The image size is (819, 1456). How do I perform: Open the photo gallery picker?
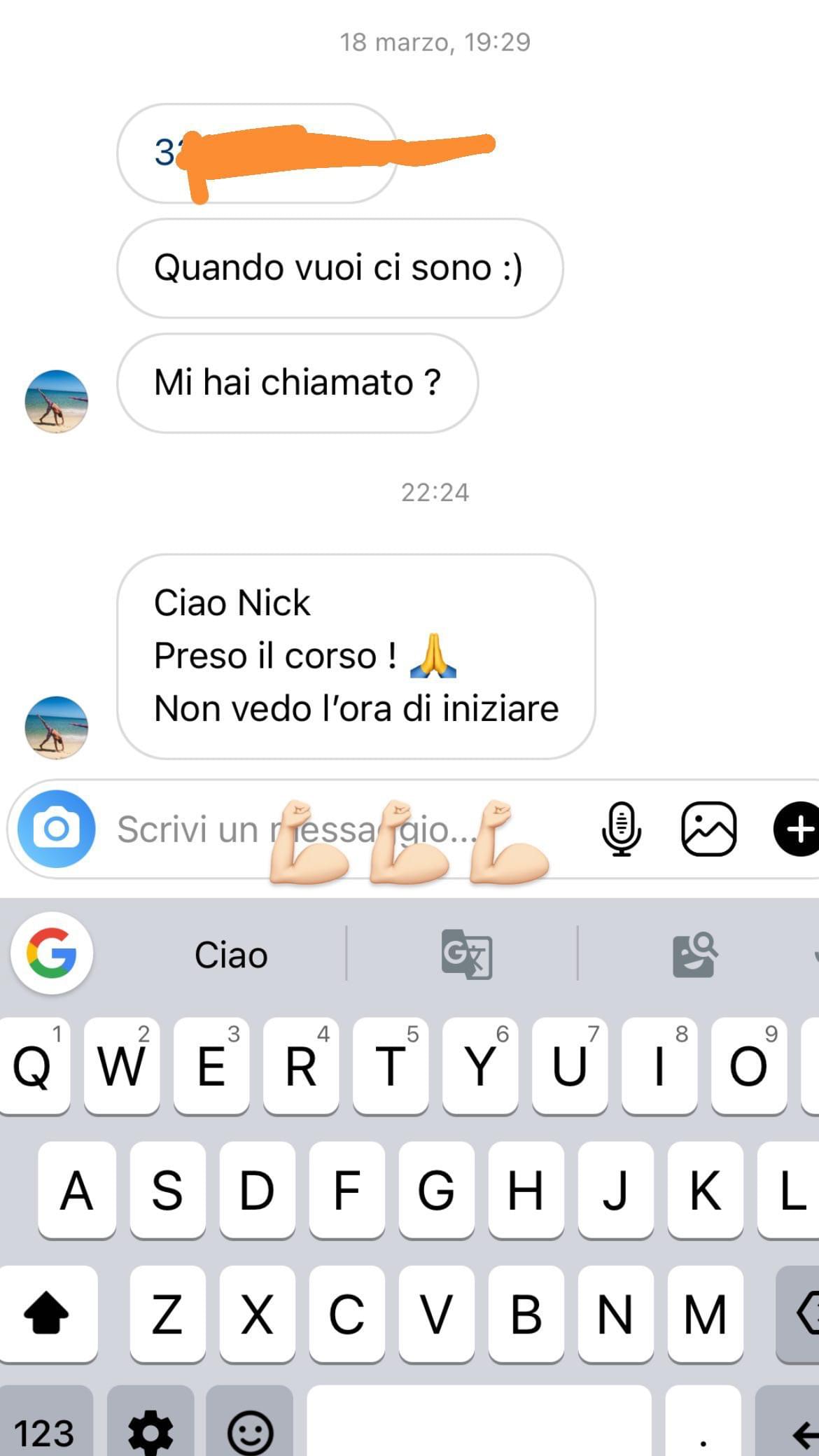point(708,829)
